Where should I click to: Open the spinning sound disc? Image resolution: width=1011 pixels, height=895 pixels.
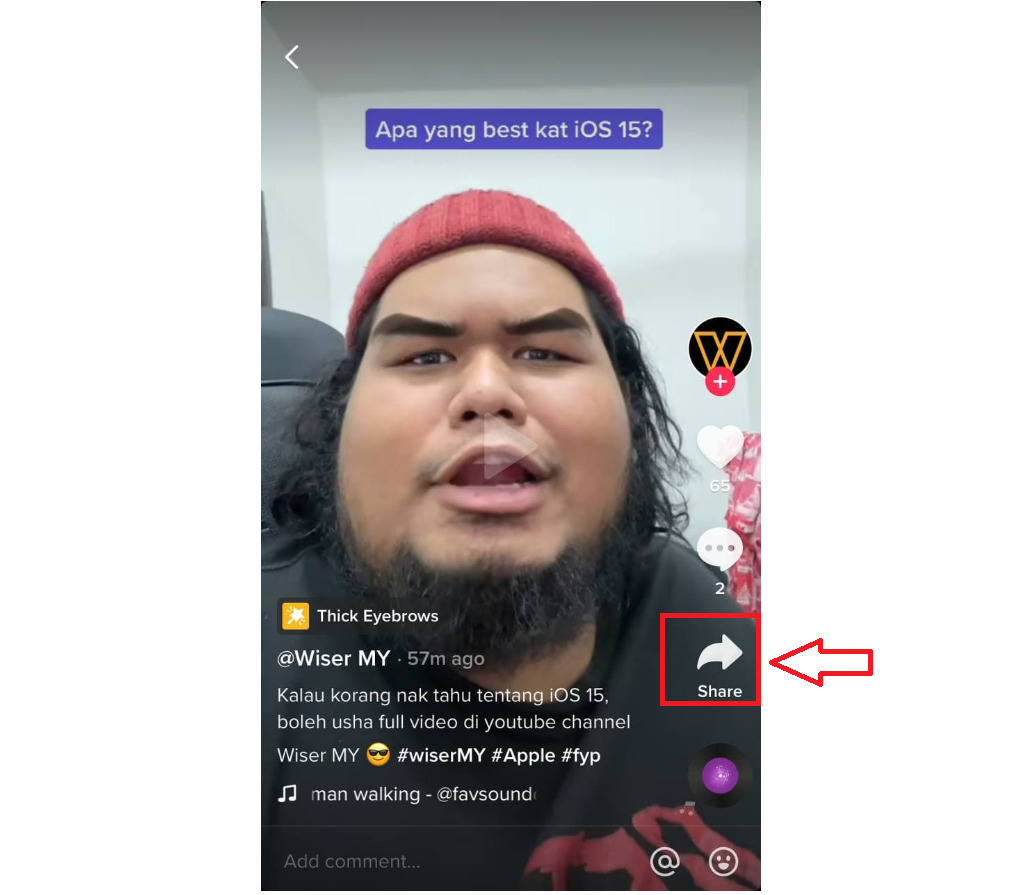pyautogui.click(x=719, y=775)
